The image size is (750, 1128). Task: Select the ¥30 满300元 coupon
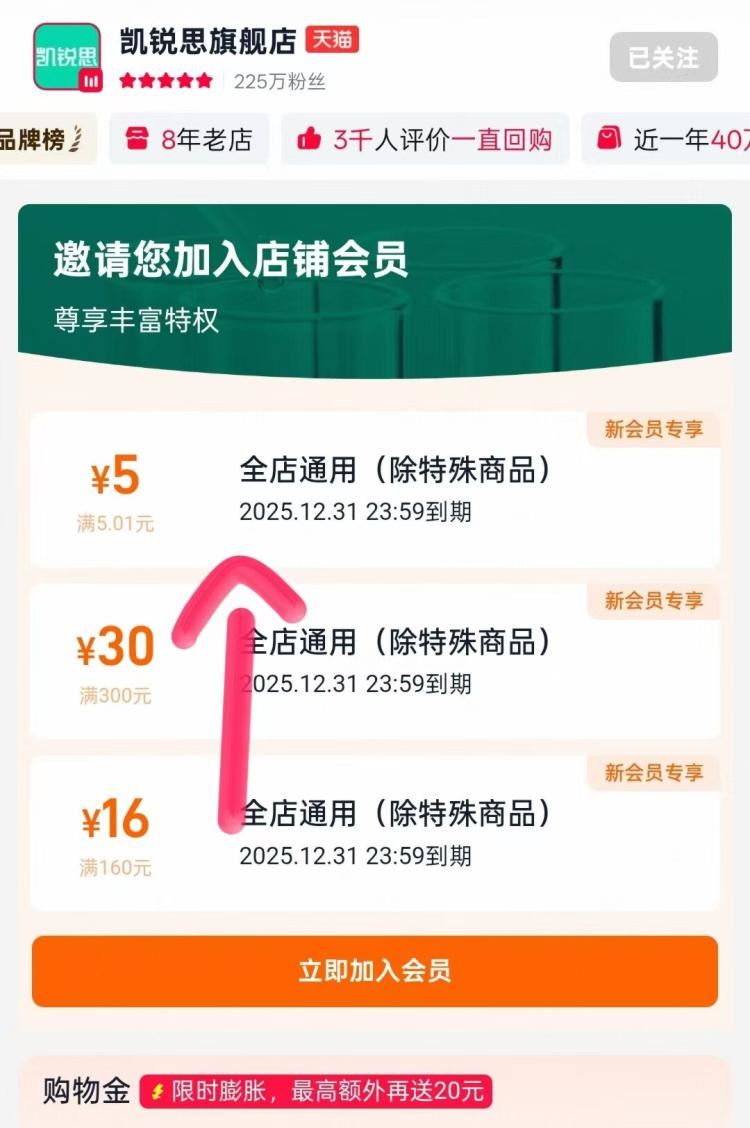[375, 662]
